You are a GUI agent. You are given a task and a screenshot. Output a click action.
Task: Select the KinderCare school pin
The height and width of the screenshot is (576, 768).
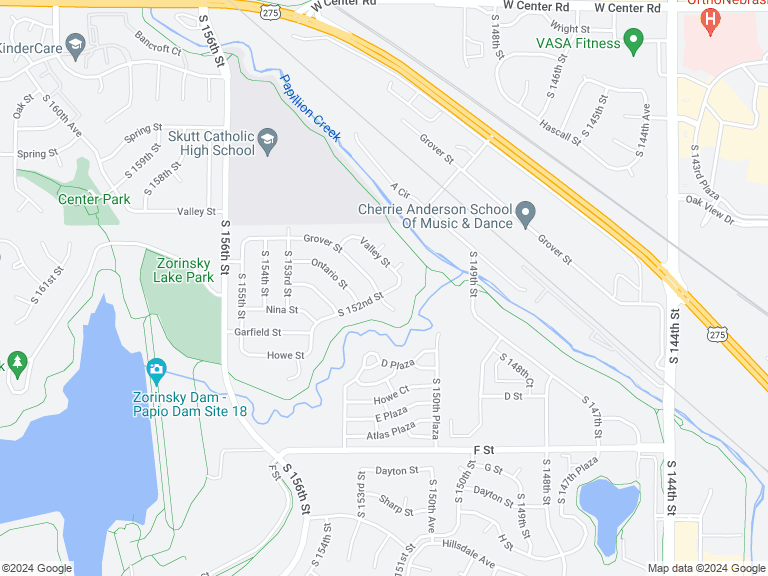(x=75, y=47)
